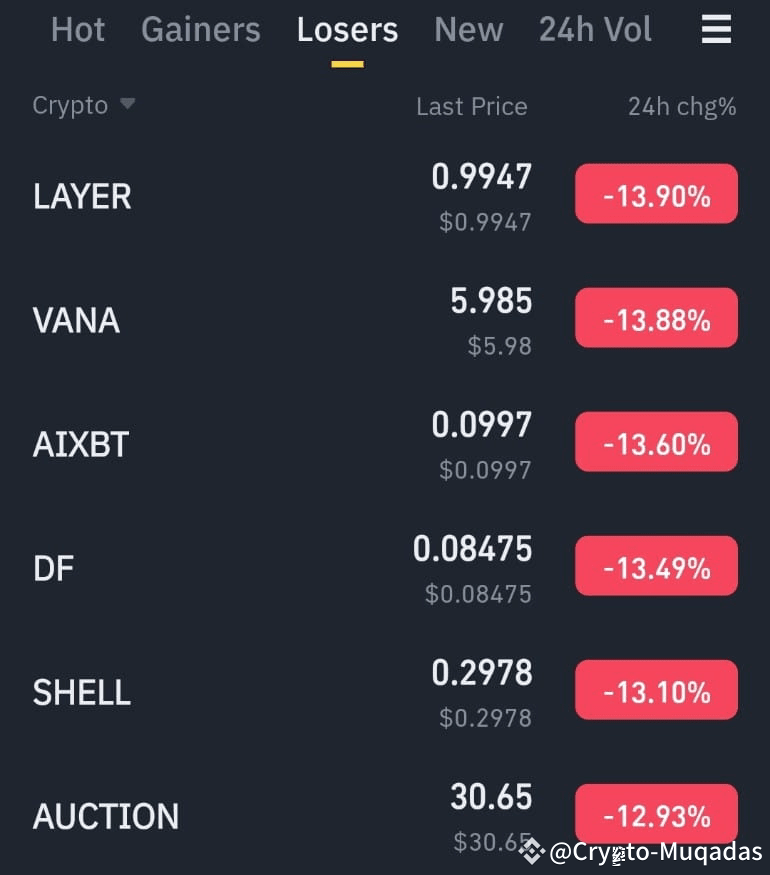Open the DF coin page
770x875 pixels.
(x=52, y=568)
